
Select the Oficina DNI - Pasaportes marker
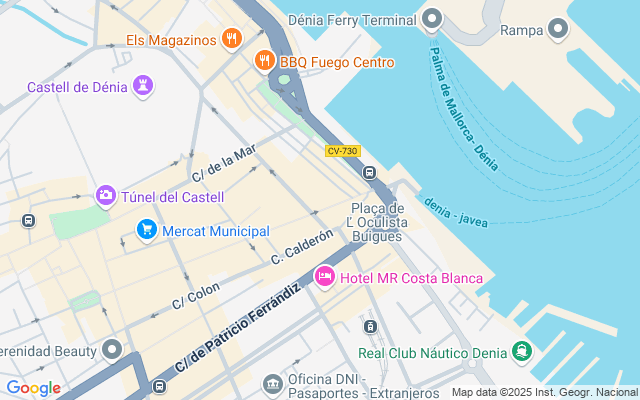272,384
